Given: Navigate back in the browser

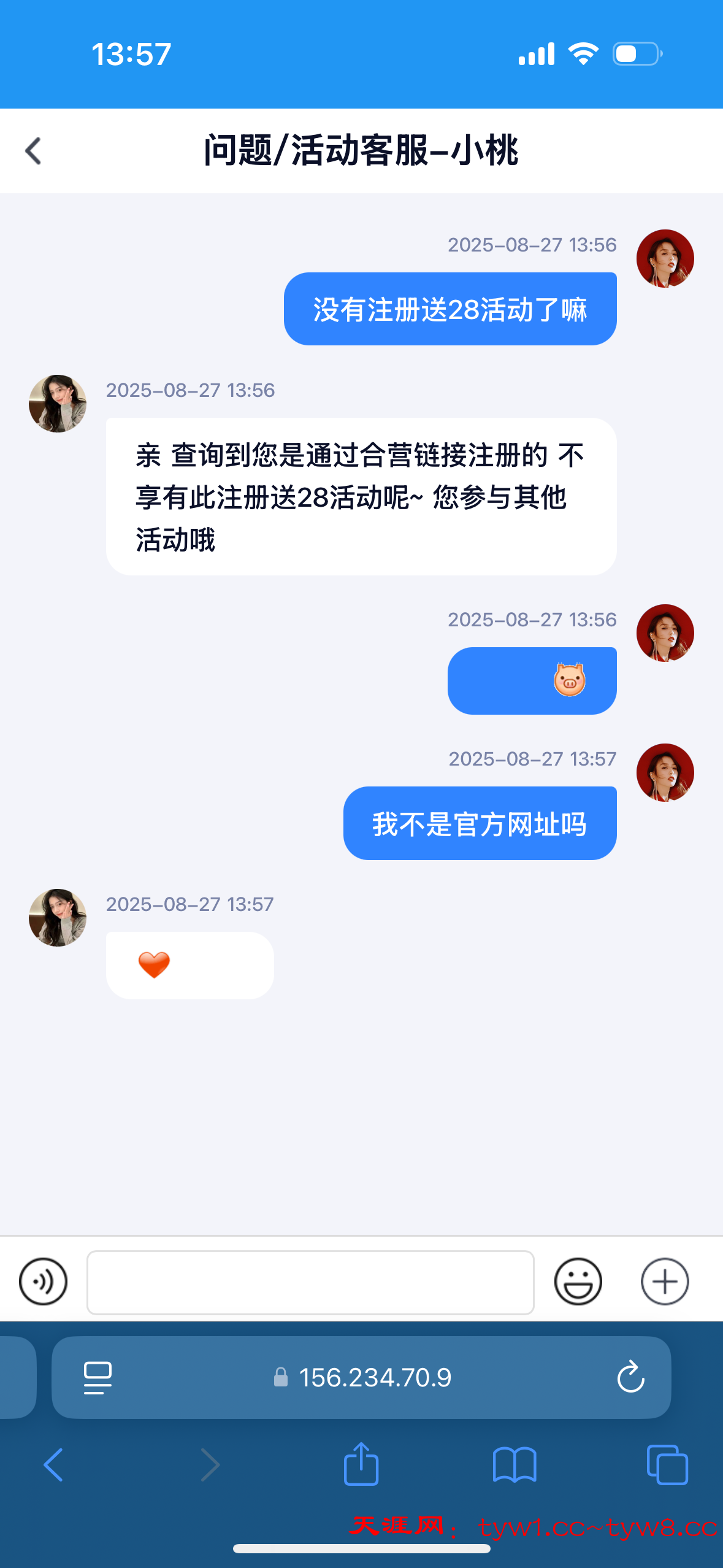Looking at the screenshot, I should [x=53, y=1465].
